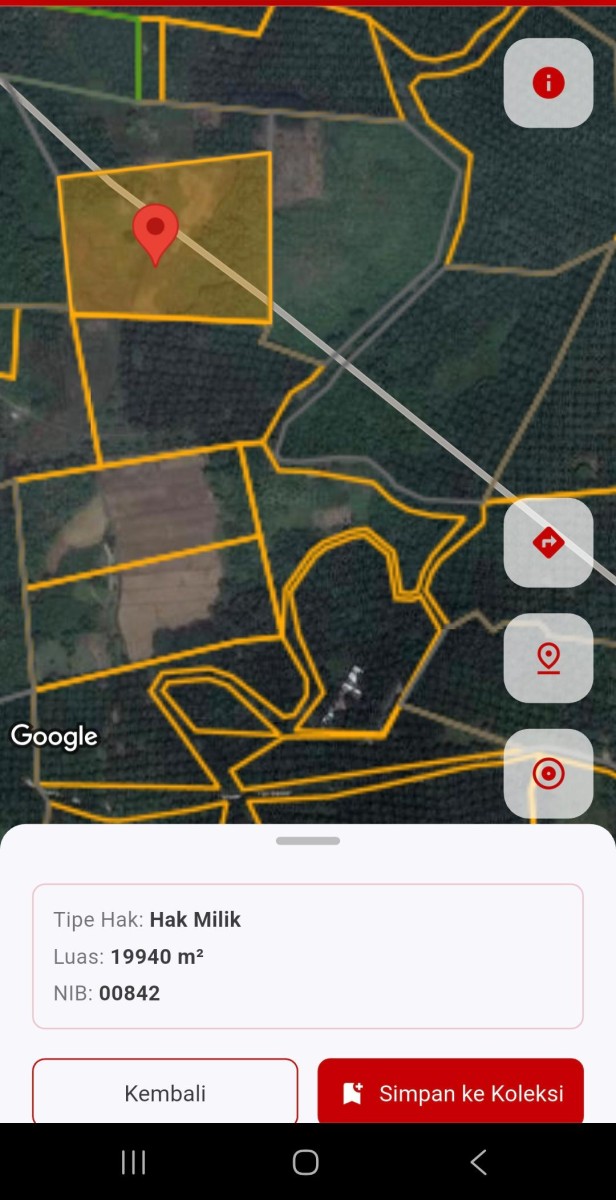Center map on my current location
616x1200 pixels.
click(x=548, y=773)
